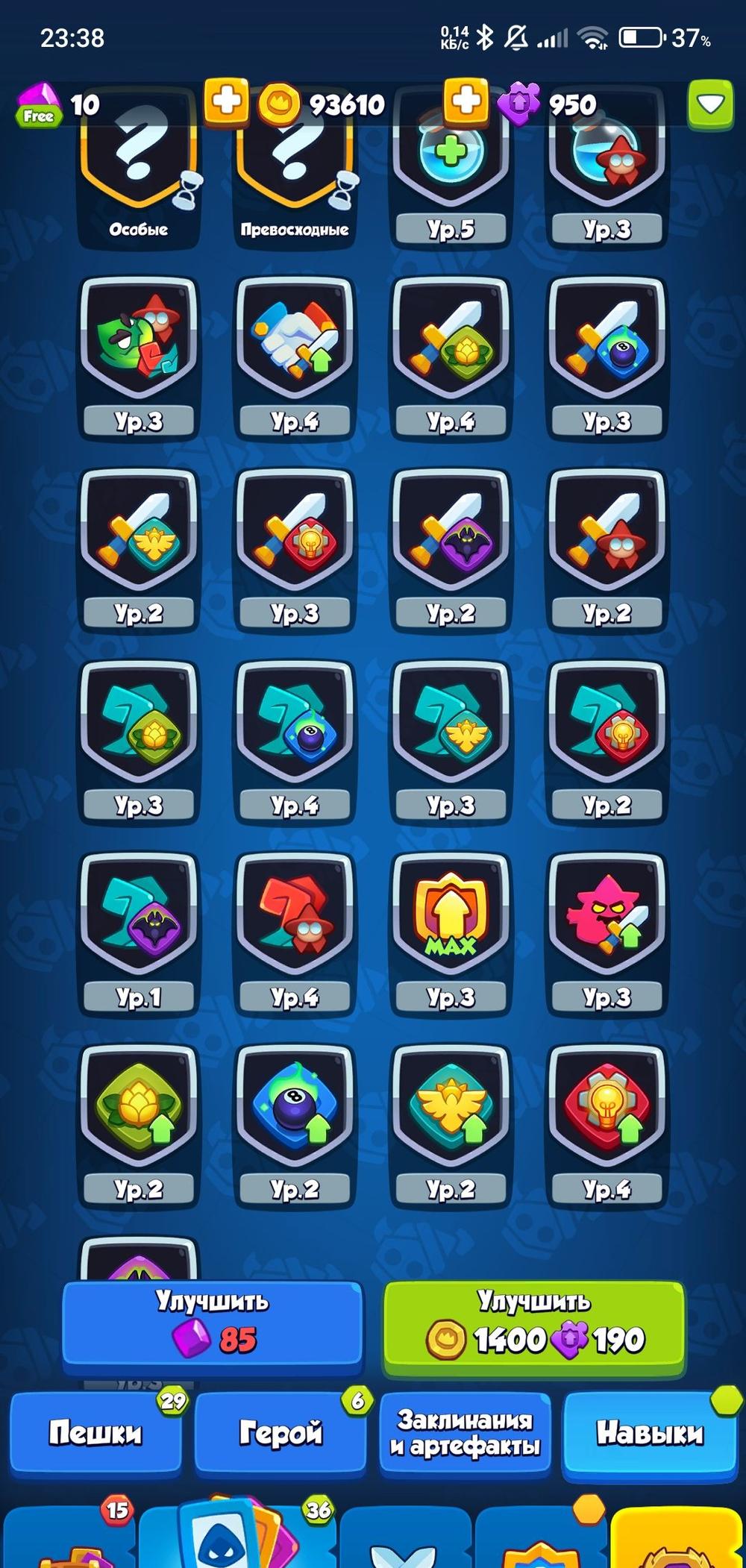
Task: Select the handshake skill at Ур.4
Action: pos(295,343)
